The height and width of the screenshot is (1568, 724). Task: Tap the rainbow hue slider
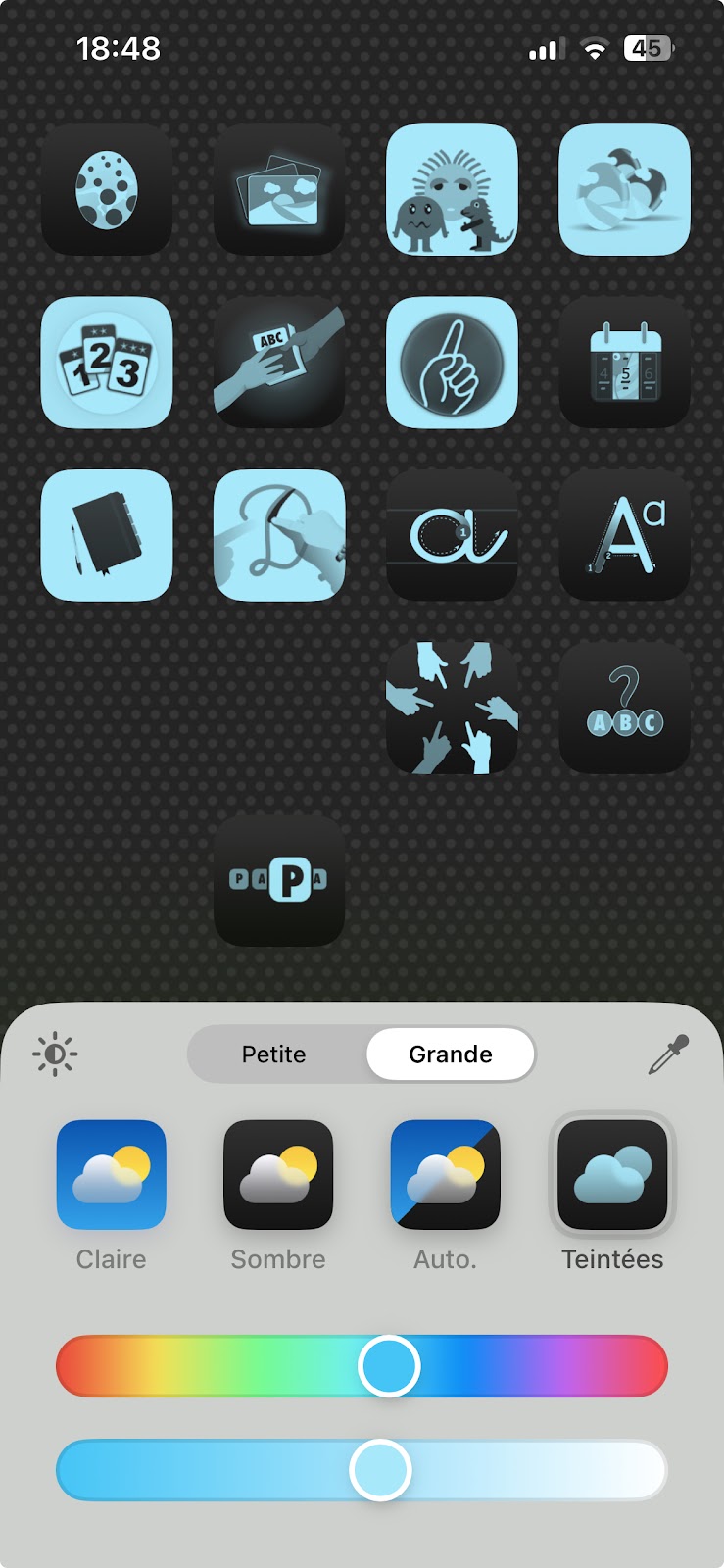click(x=362, y=1366)
